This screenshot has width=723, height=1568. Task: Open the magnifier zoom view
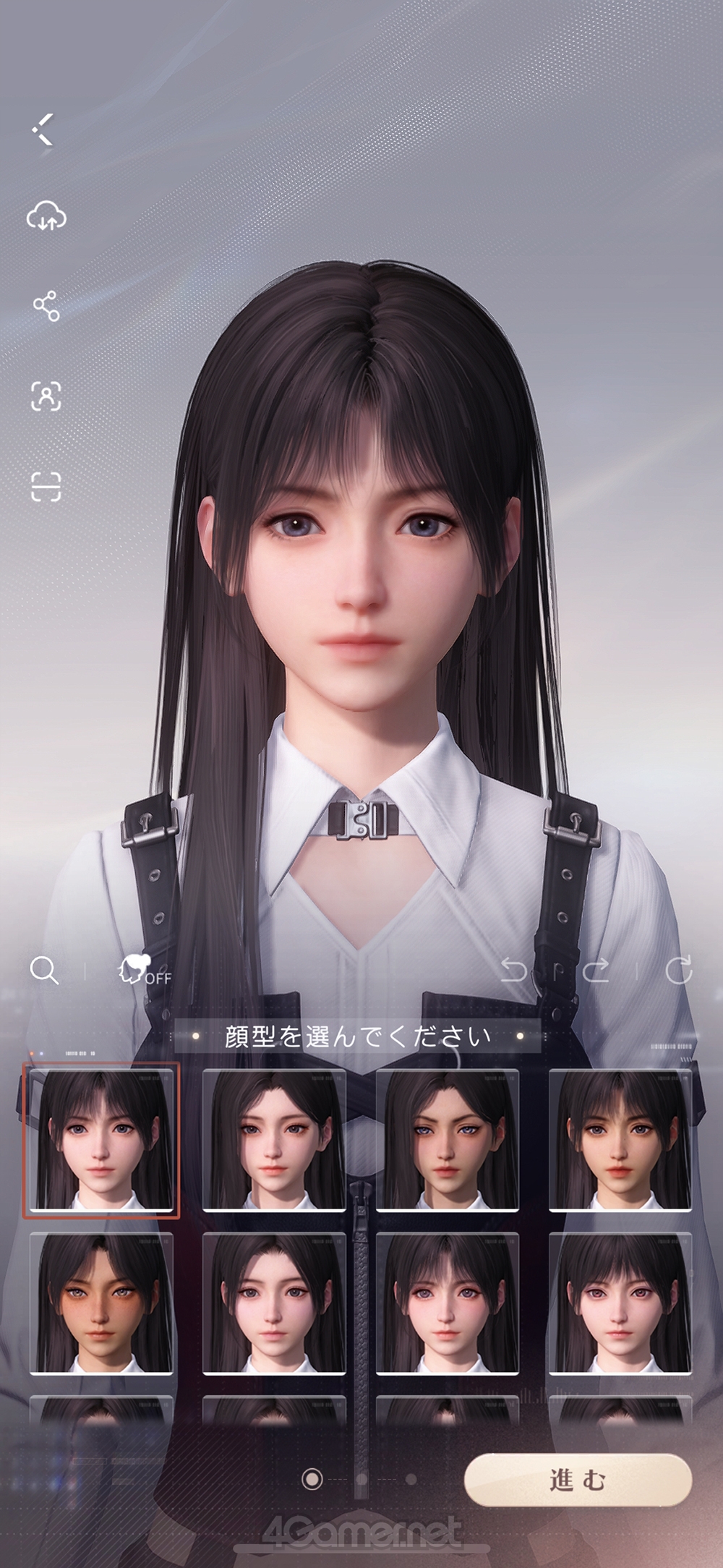click(44, 971)
